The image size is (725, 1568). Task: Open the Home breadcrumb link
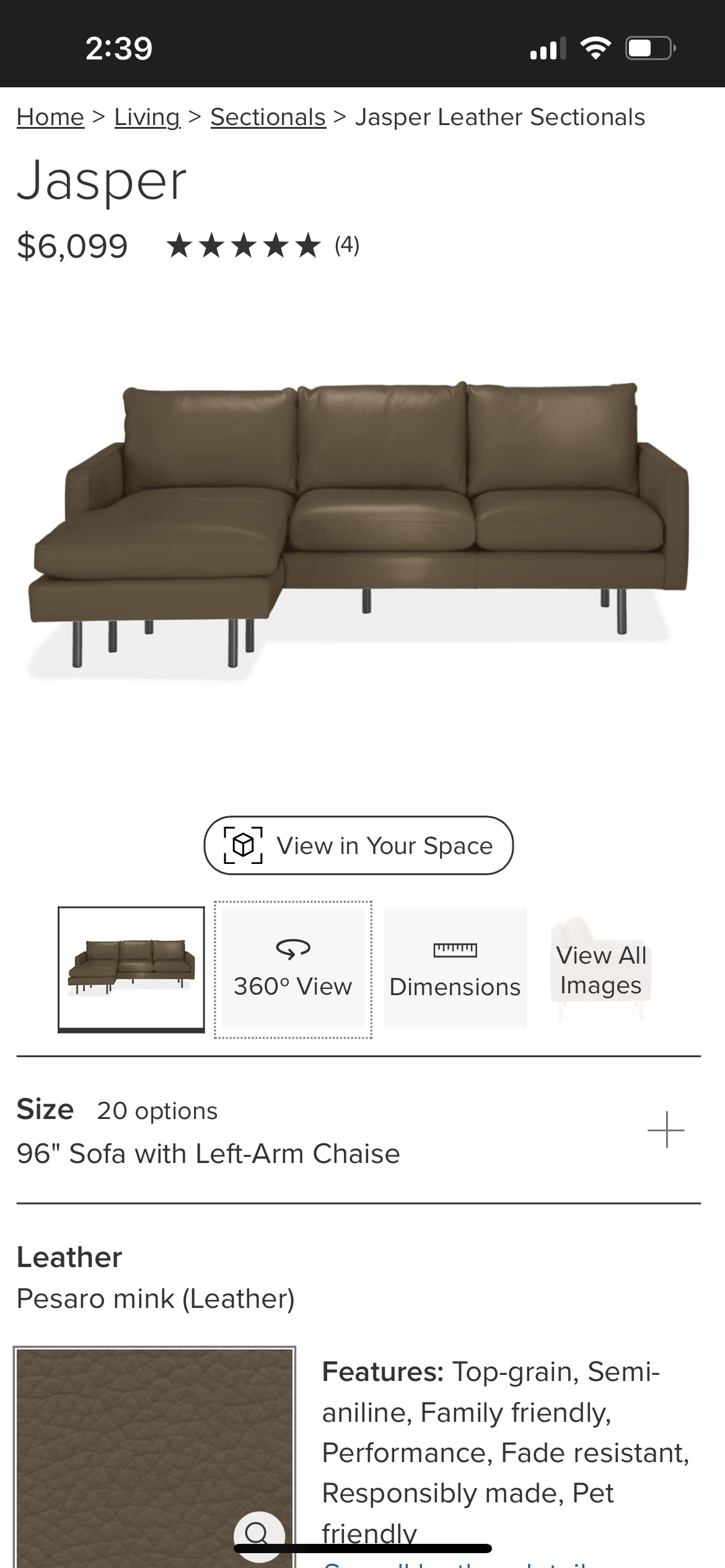click(x=50, y=117)
